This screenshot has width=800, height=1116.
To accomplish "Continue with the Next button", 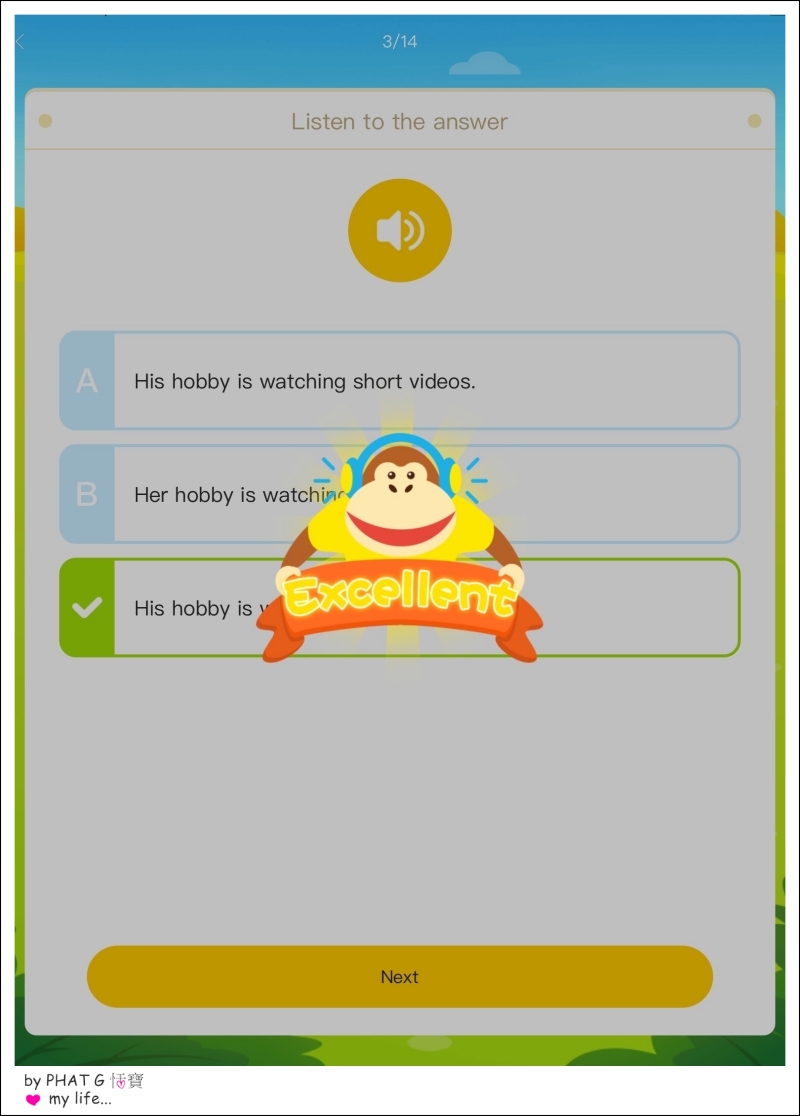I will click(399, 977).
